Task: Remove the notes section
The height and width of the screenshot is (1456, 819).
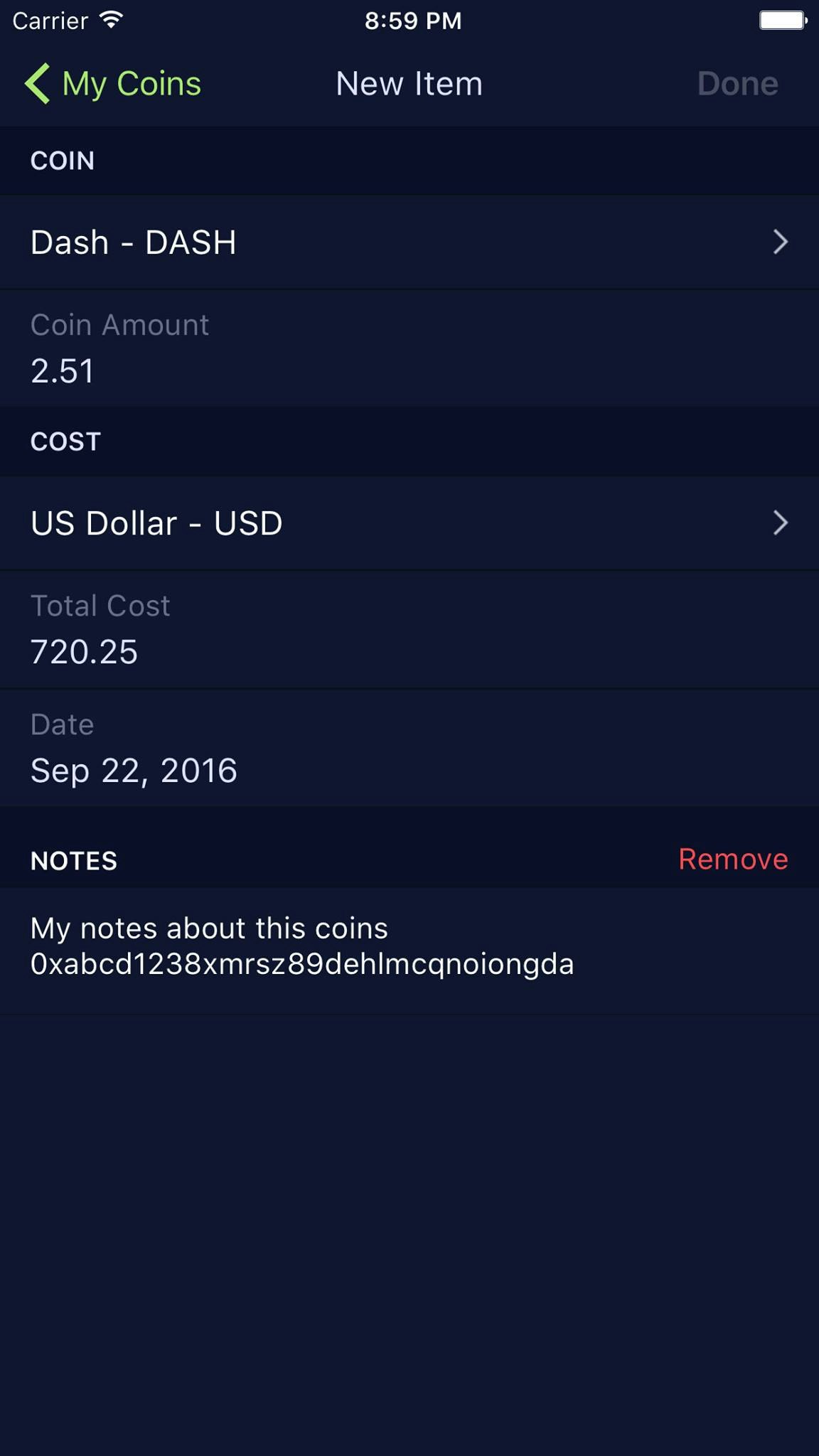Action: pyautogui.click(x=732, y=860)
